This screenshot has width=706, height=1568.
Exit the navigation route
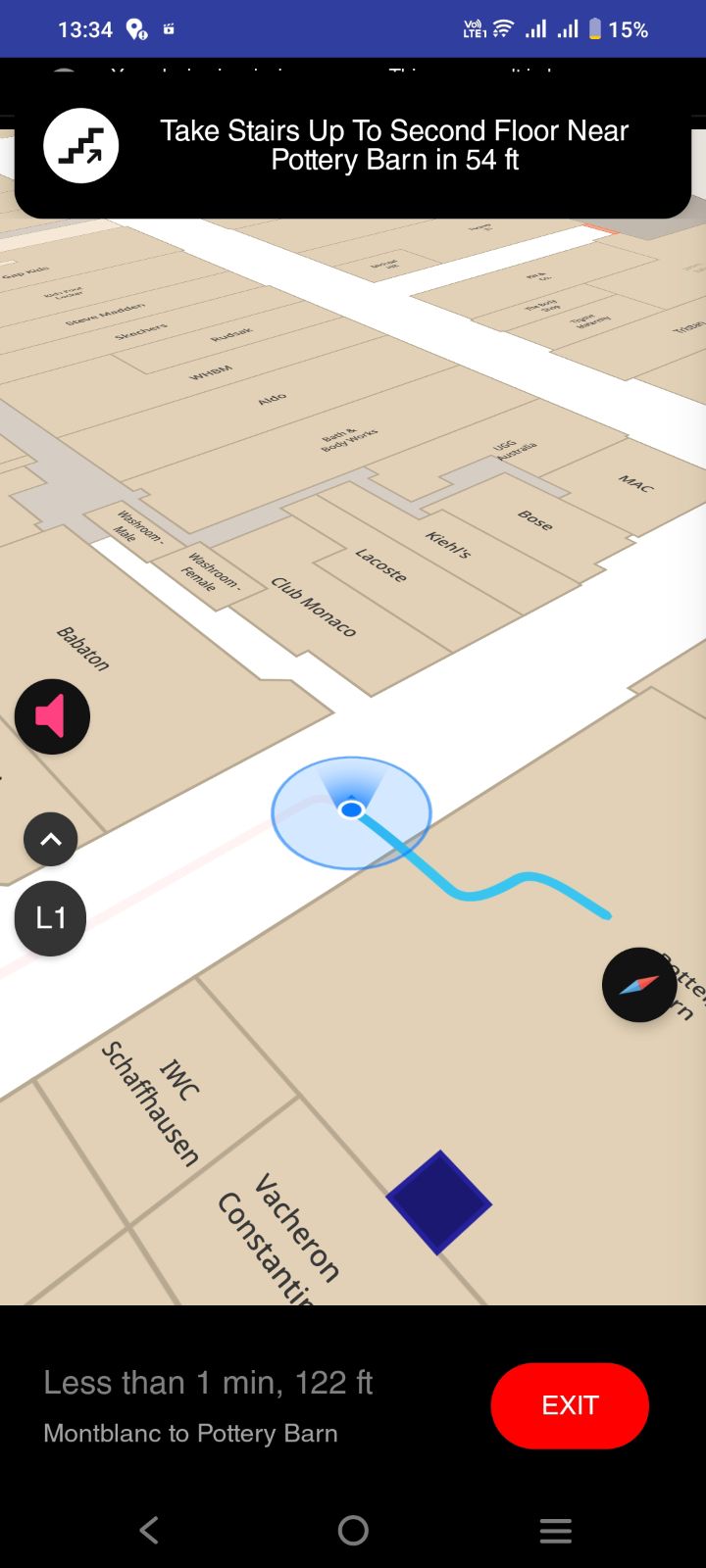point(570,1405)
